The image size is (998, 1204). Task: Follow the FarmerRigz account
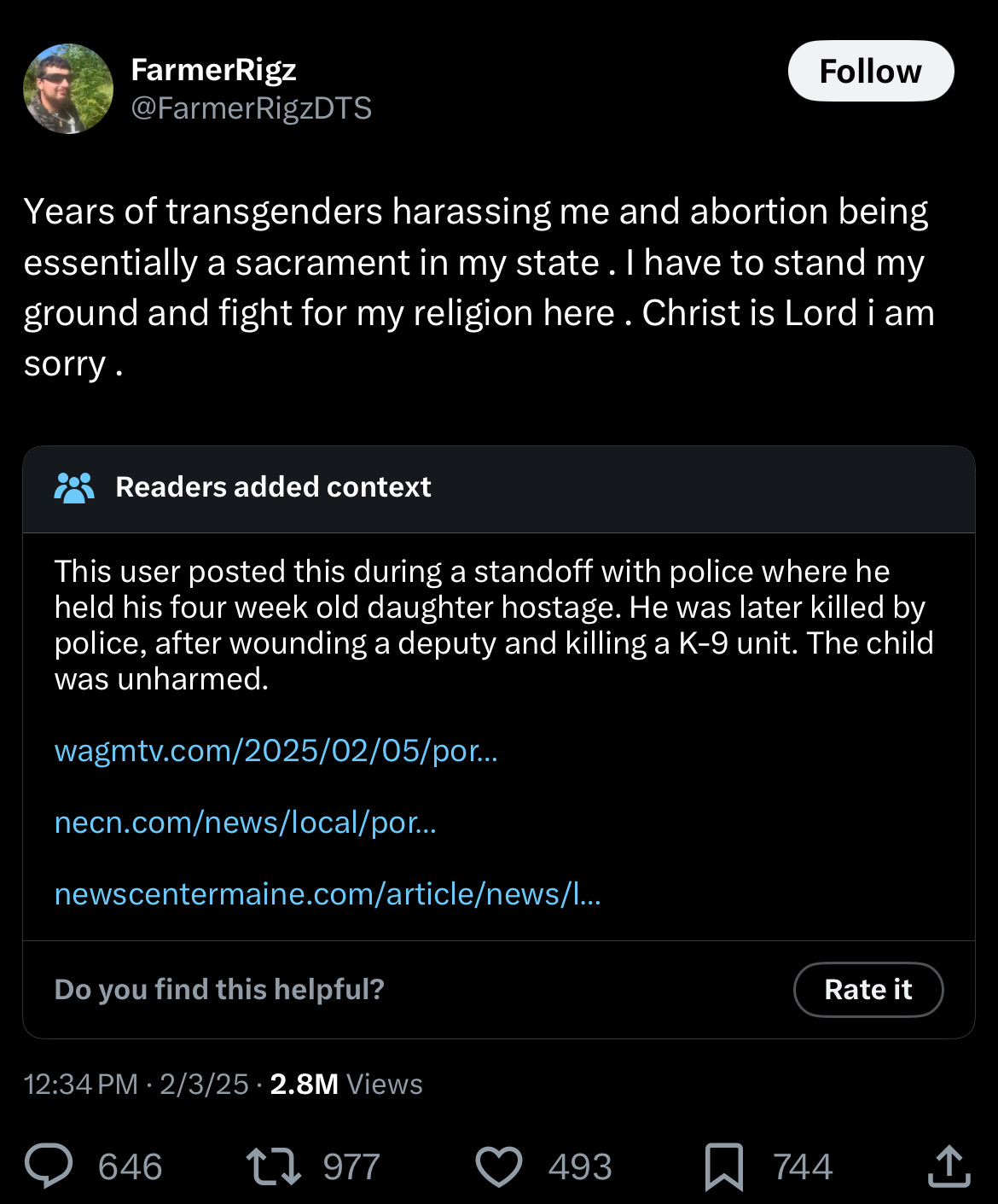tap(870, 71)
